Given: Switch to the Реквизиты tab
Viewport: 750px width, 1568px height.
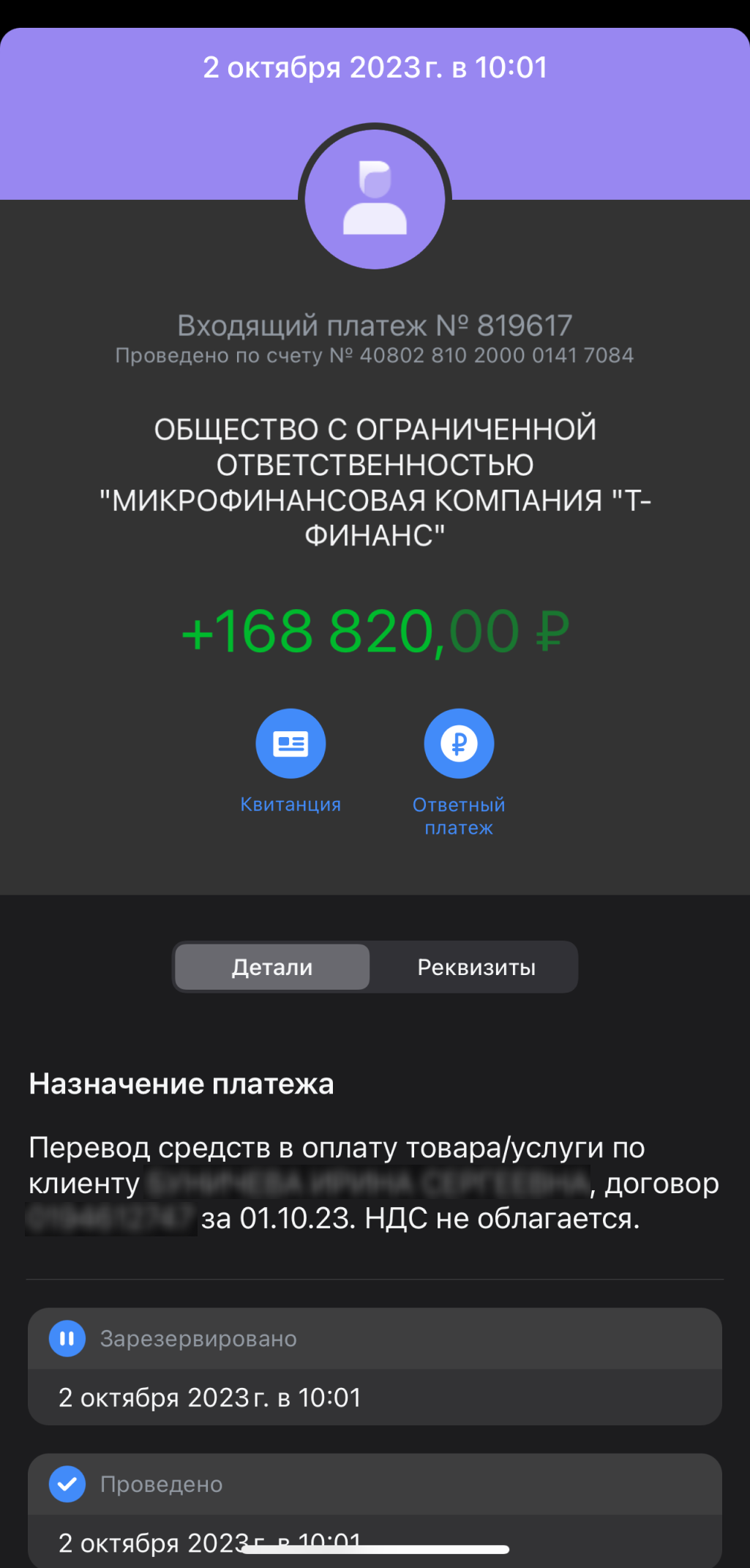Looking at the screenshot, I should (x=476, y=967).
